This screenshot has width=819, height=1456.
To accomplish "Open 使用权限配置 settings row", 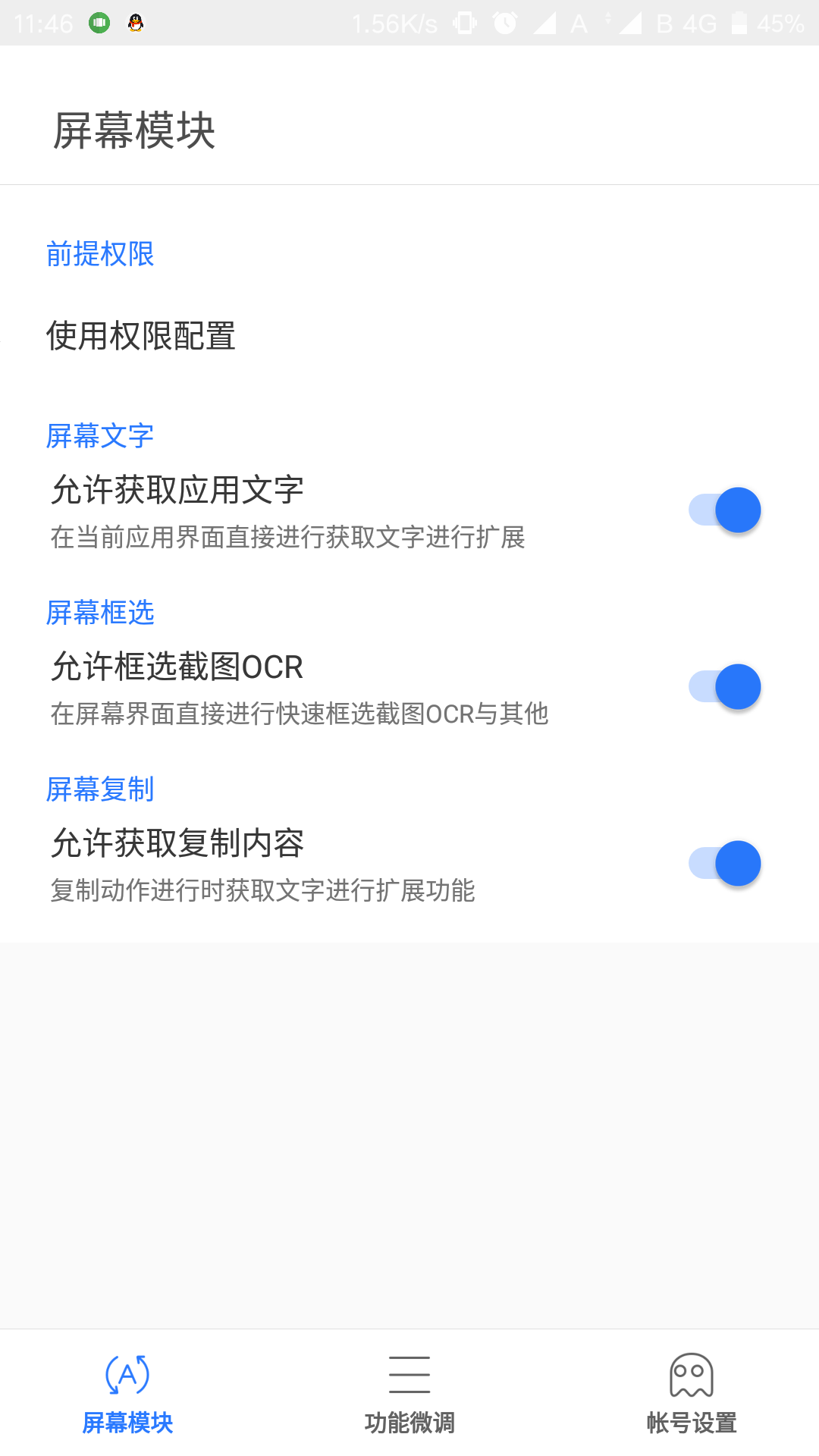I will coord(409,336).
